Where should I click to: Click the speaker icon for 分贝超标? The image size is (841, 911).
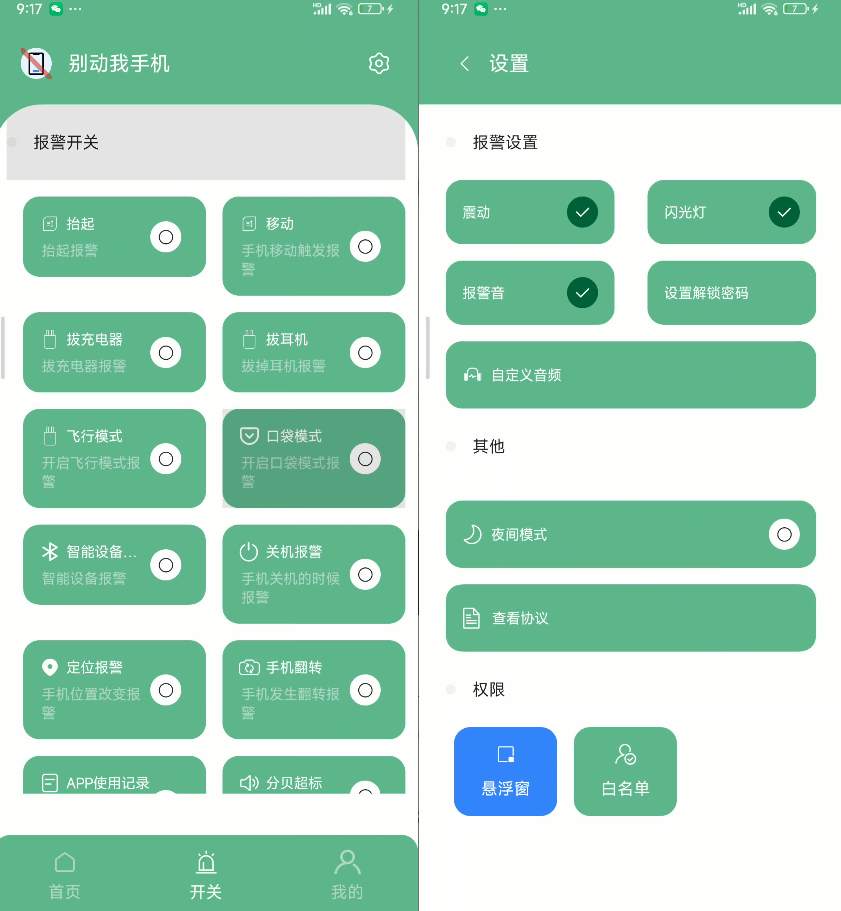click(249, 783)
